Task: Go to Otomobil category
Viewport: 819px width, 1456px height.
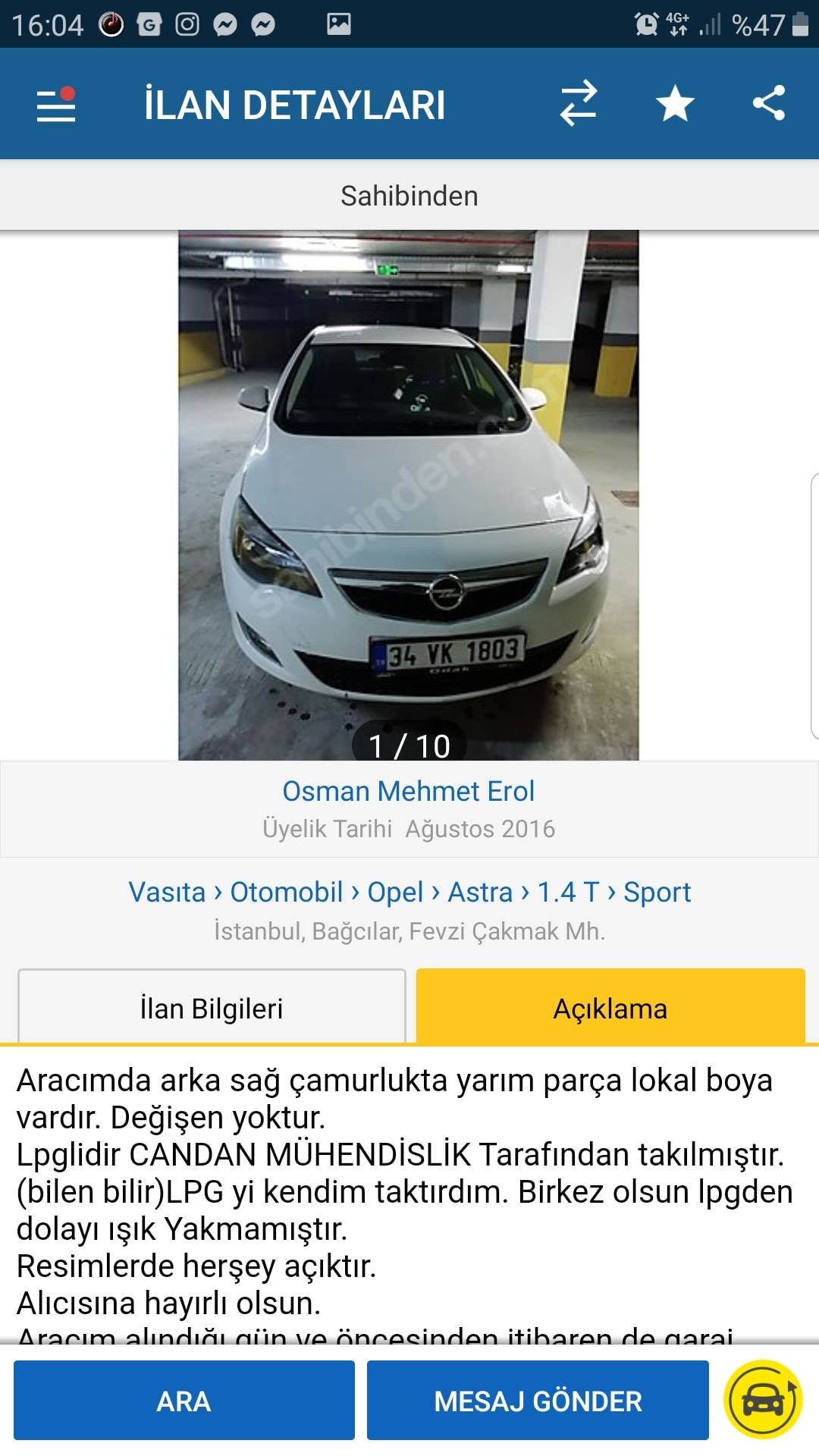Action: coord(287,892)
